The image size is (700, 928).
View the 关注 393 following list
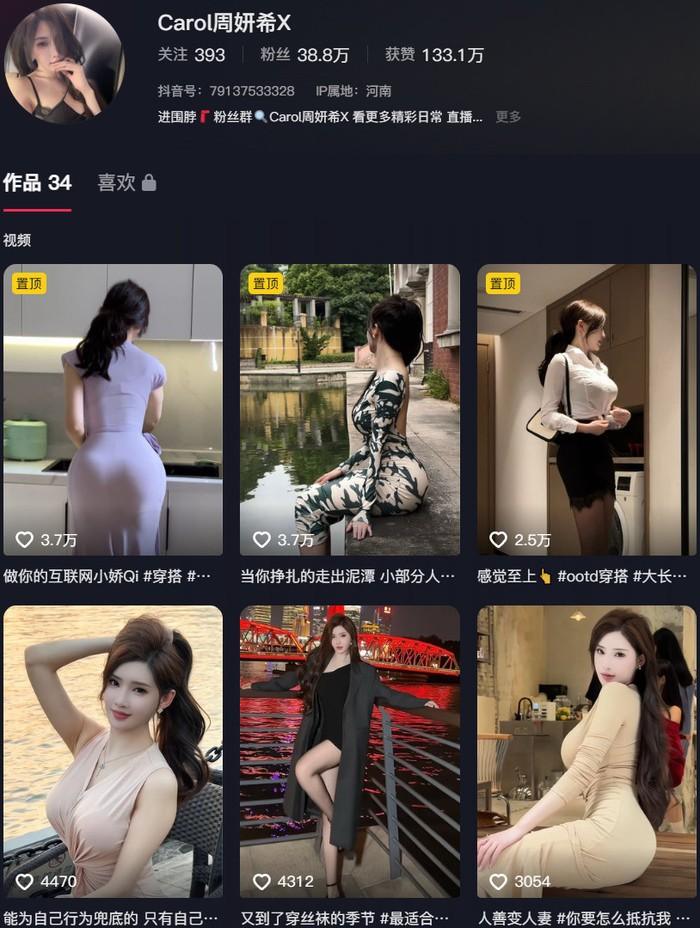[191, 55]
